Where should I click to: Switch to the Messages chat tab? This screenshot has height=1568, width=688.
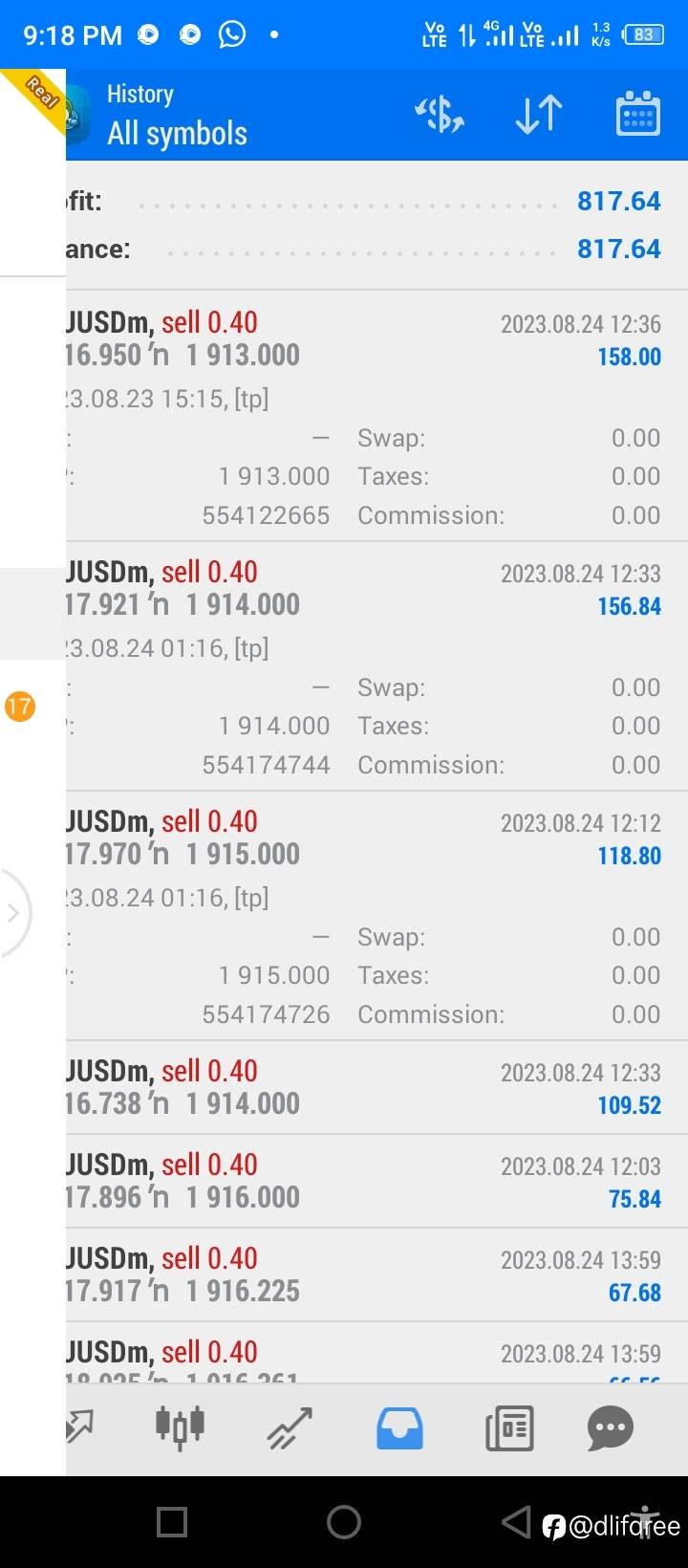click(x=611, y=1427)
